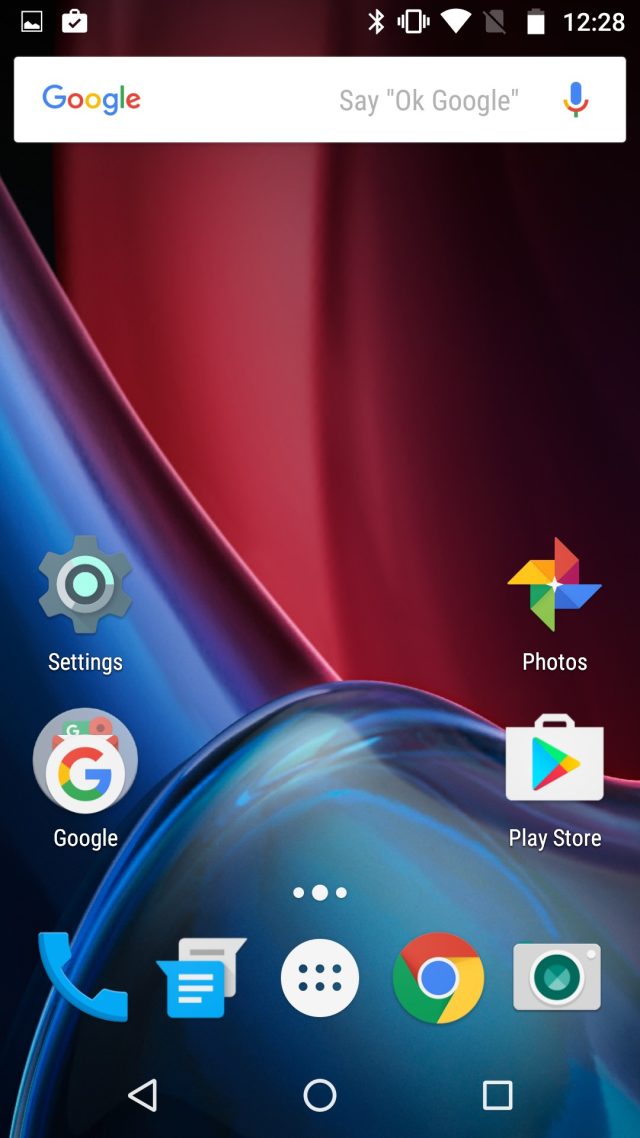Open the app drawer
The image size is (640, 1138).
point(319,977)
